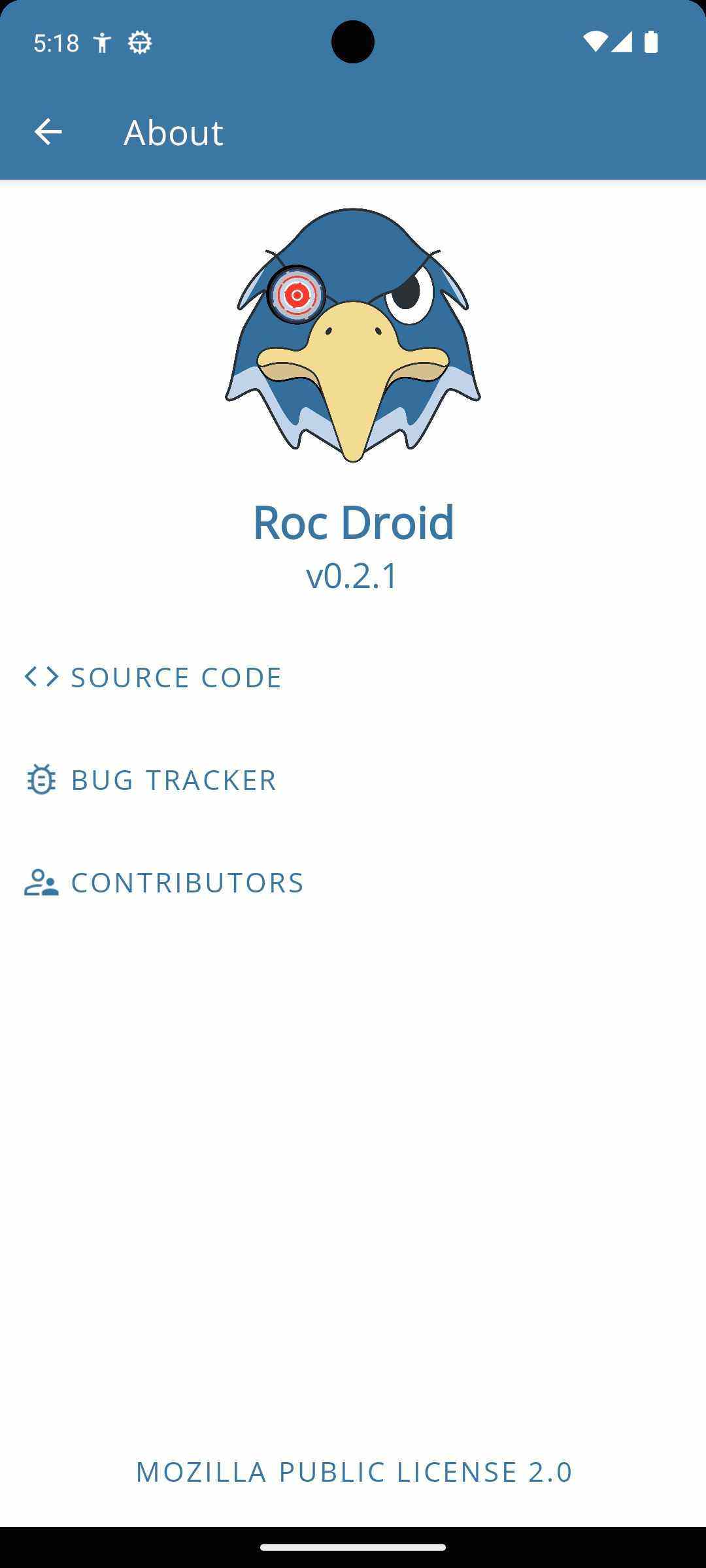Open Mozilla Public License 2.0
706x1568 pixels.
coord(354,1473)
